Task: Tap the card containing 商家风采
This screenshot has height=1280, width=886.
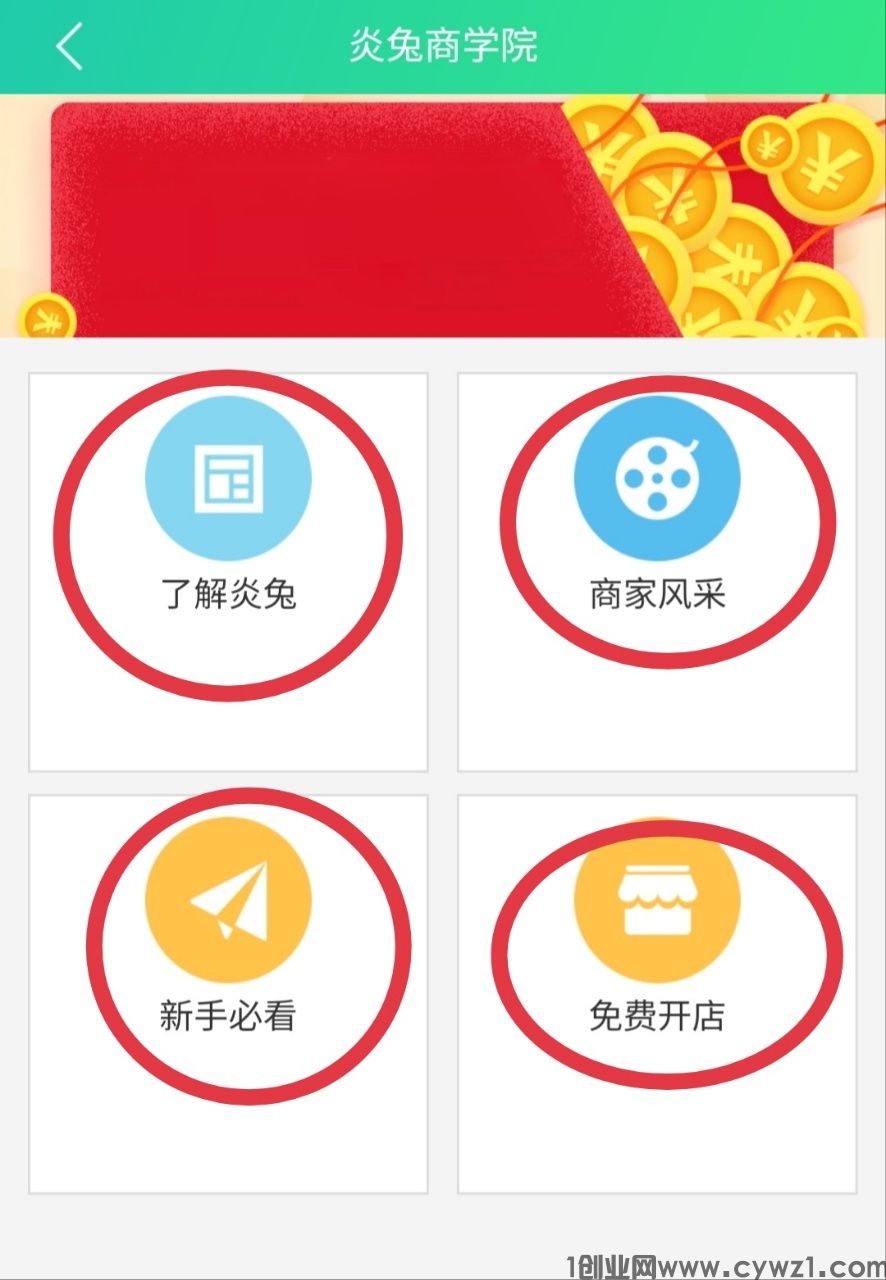Action: pyautogui.click(x=657, y=570)
